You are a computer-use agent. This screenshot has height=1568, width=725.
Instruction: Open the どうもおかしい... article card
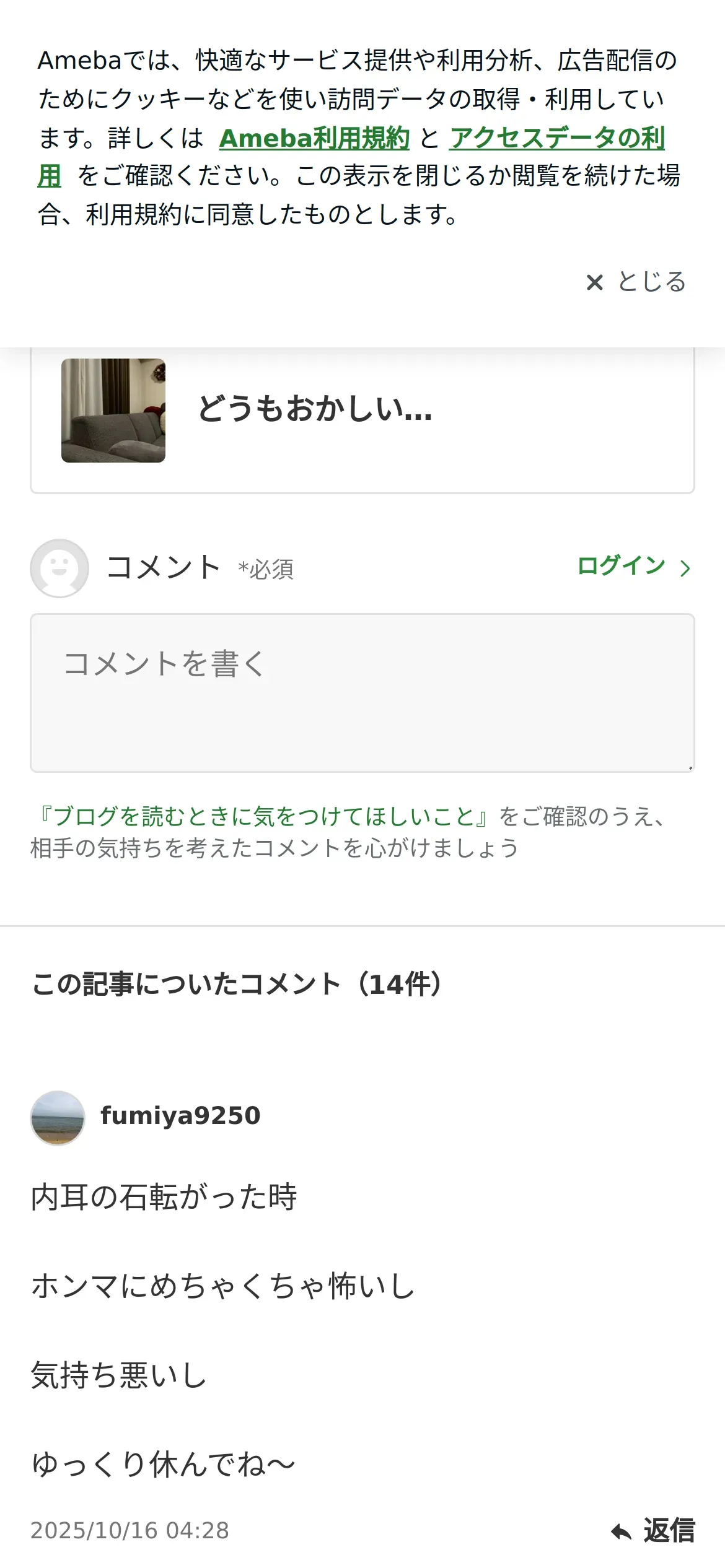[x=362, y=411]
